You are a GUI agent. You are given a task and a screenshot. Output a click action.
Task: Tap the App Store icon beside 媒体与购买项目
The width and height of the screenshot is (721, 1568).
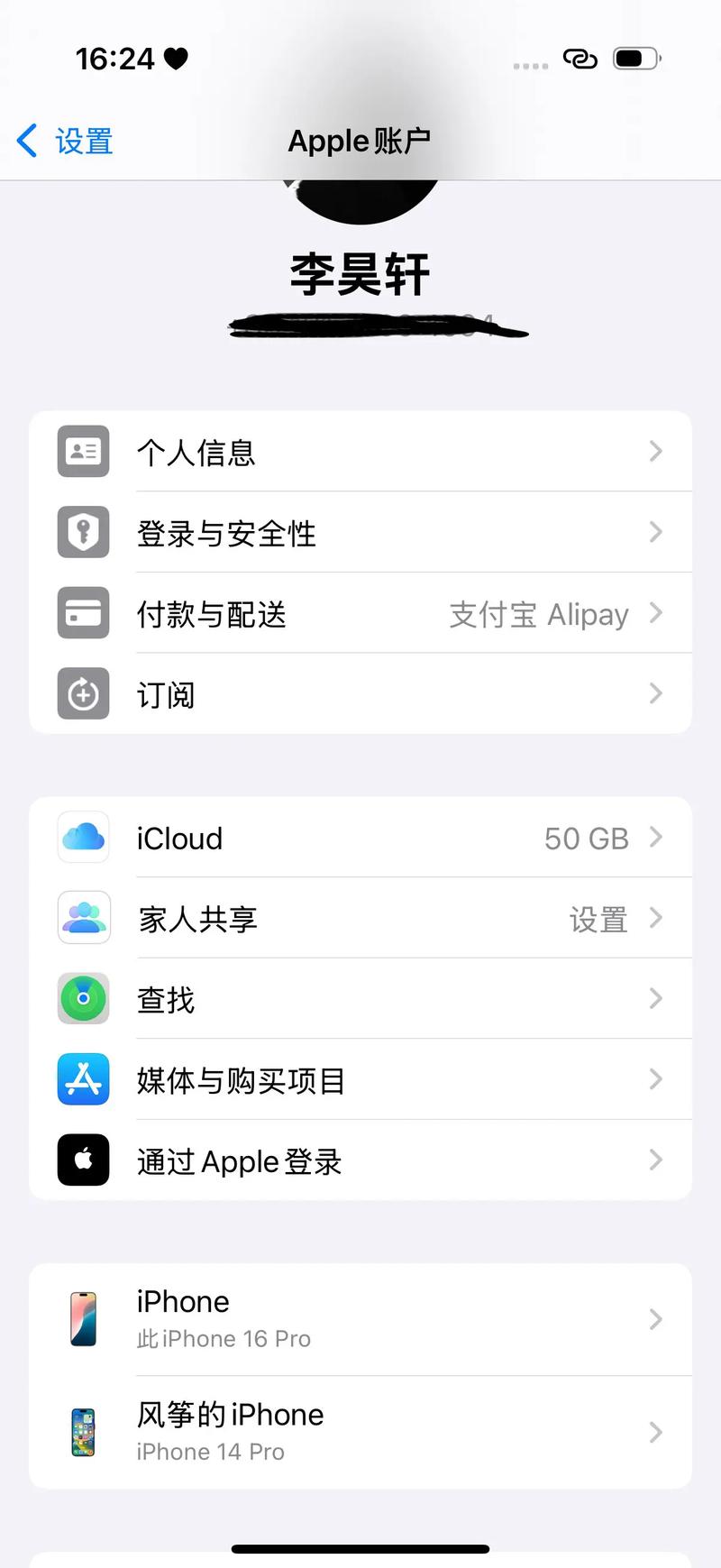[x=82, y=1079]
